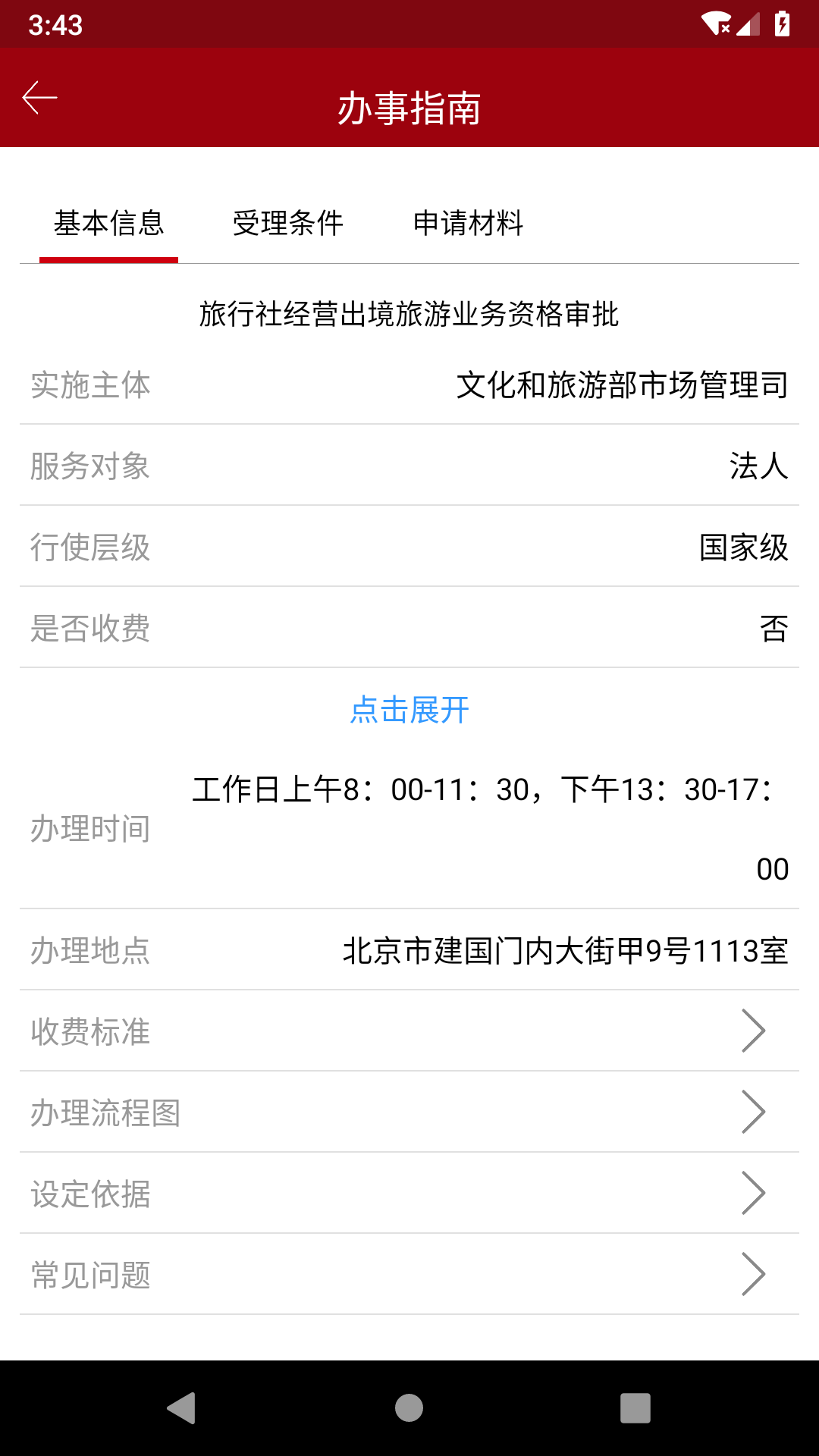Switch to the 申请材料 tab
The image size is (819, 1456).
point(468,224)
